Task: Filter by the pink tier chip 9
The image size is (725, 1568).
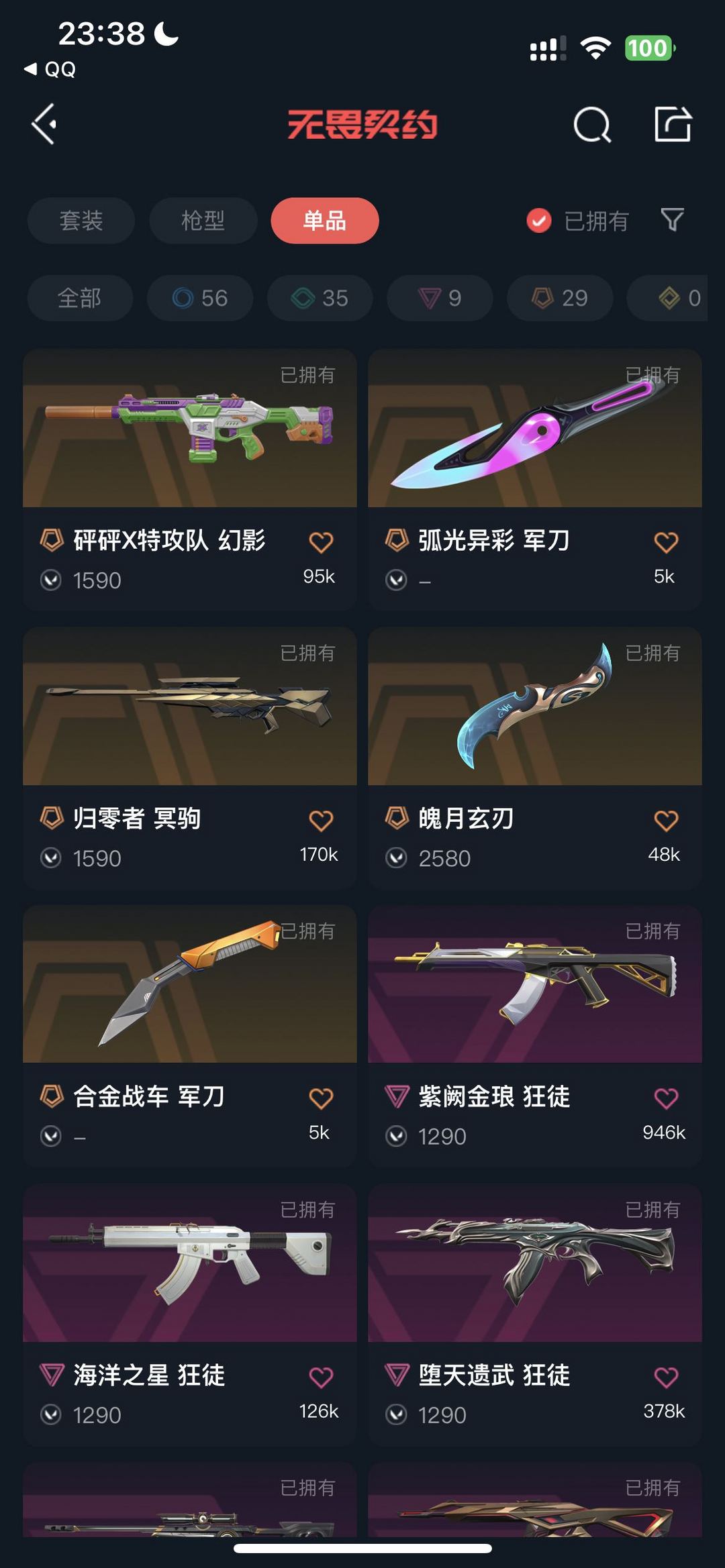Action: [x=440, y=297]
